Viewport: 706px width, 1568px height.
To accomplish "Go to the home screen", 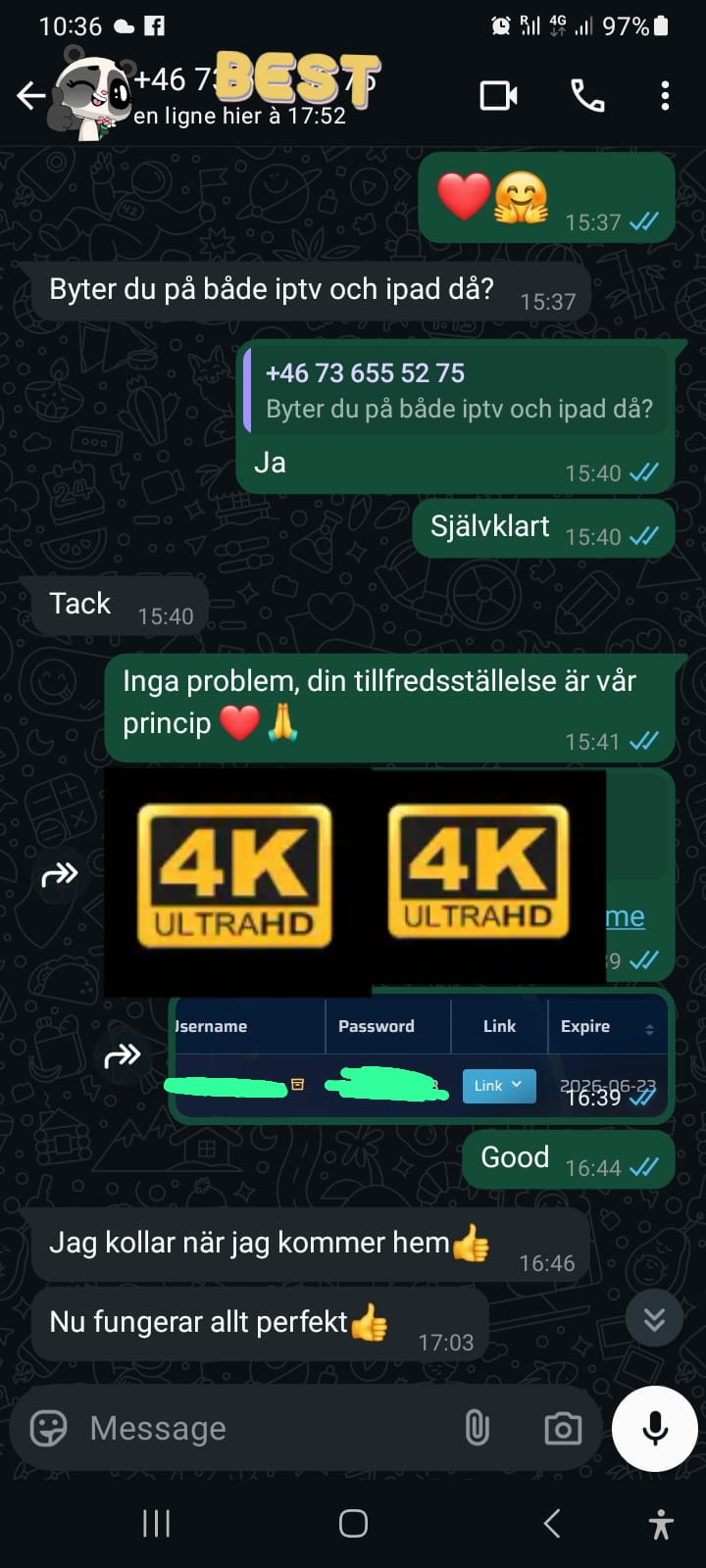I will tap(353, 1523).
